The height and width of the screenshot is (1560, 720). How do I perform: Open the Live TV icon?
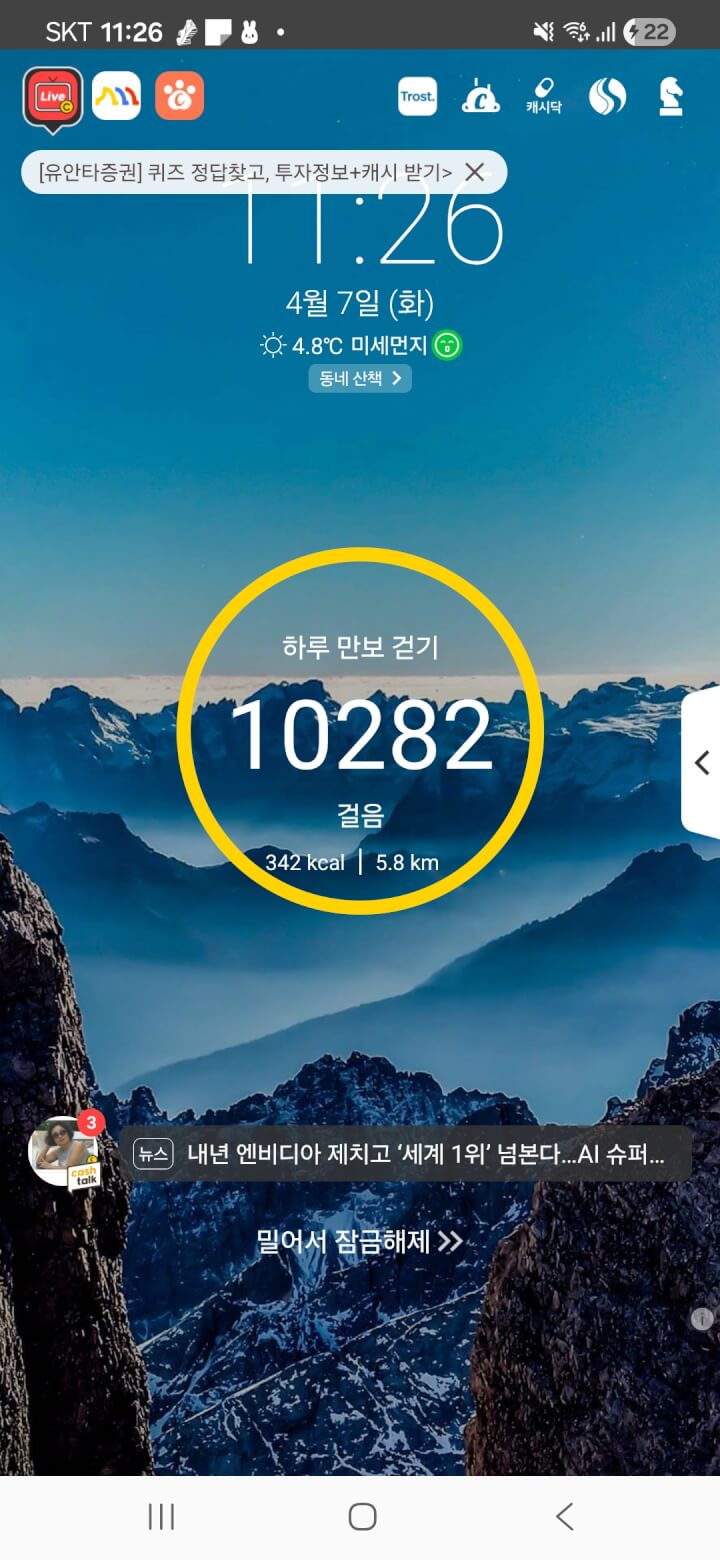(x=53, y=97)
